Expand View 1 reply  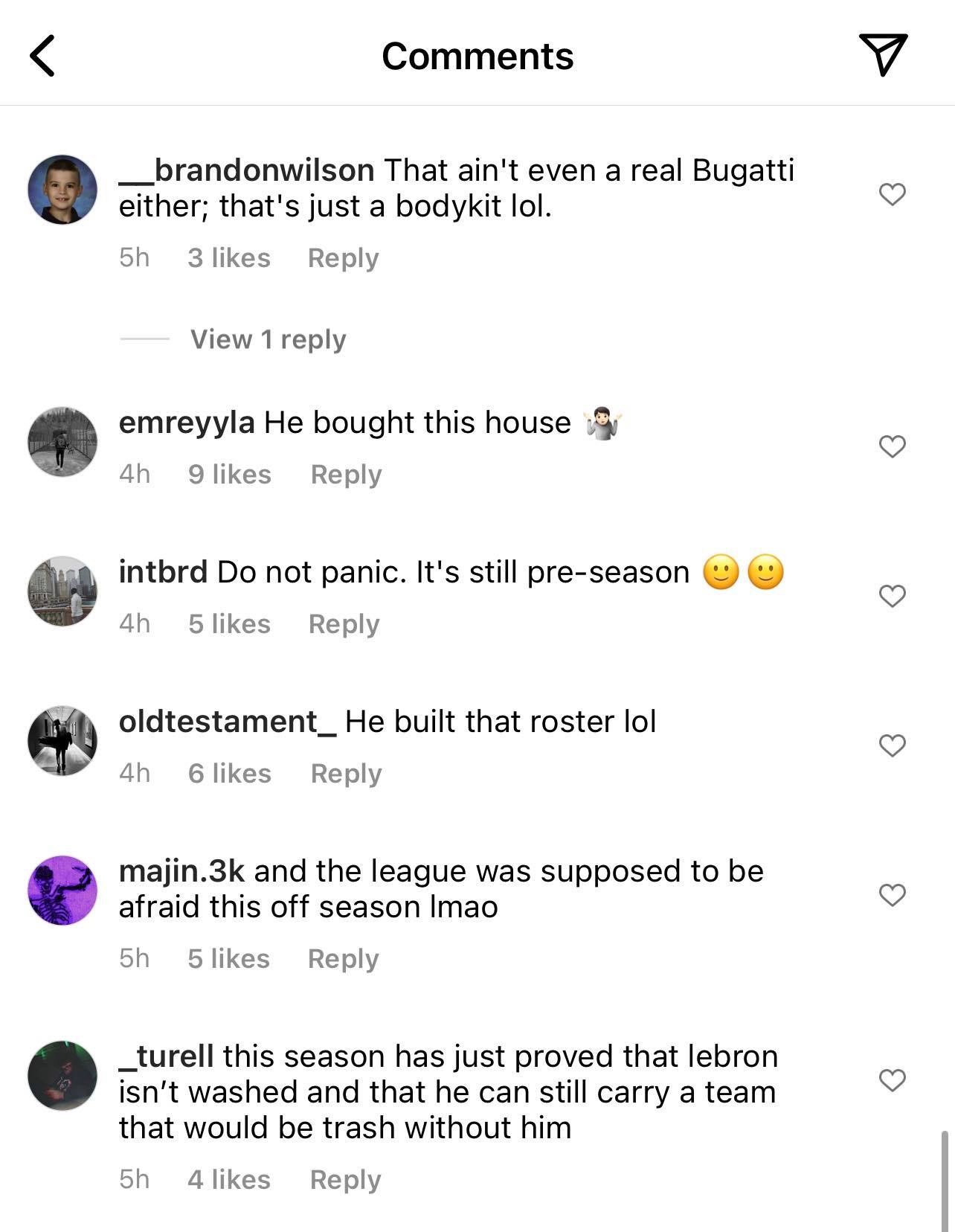(x=268, y=339)
